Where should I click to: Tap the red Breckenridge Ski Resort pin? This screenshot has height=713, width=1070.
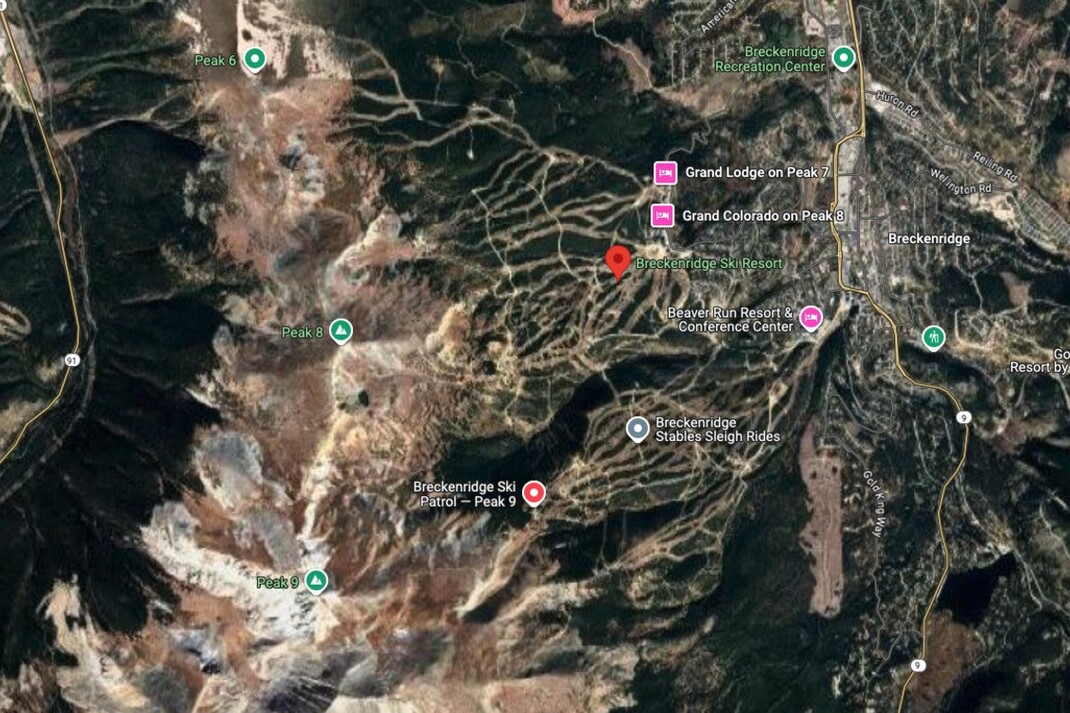pyautogui.click(x=618, y=261)
